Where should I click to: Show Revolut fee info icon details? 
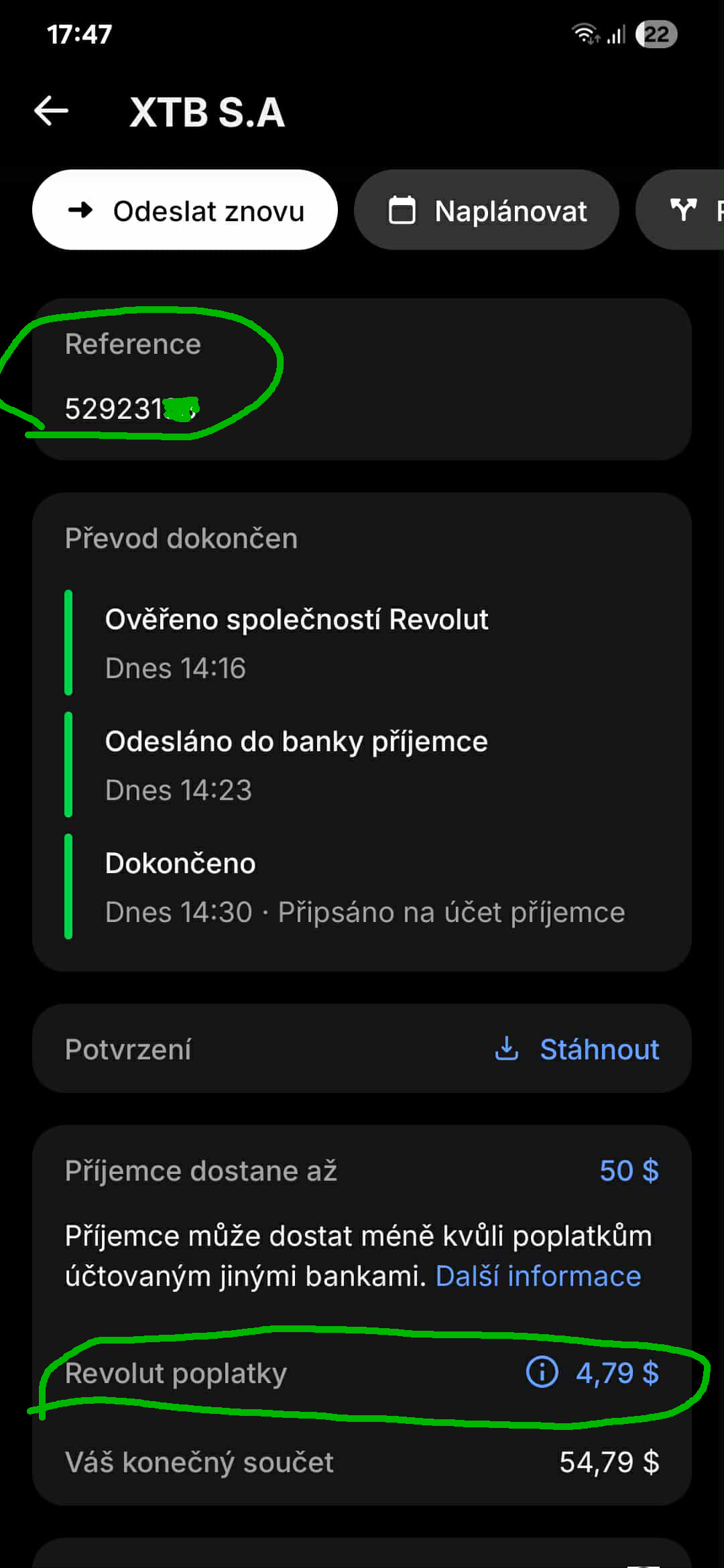[542, 1372]
